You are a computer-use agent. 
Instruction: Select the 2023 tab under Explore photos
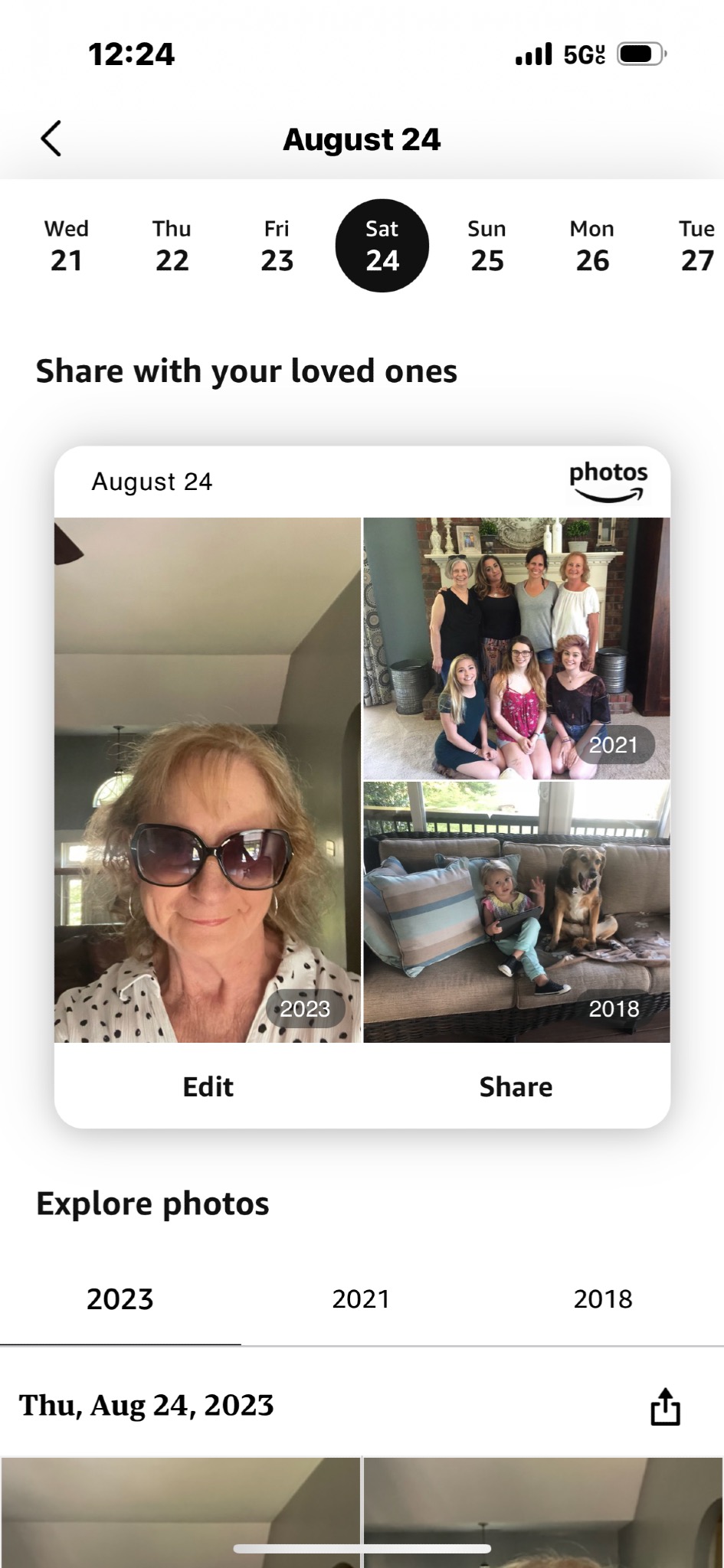(x=120, y=1299)
